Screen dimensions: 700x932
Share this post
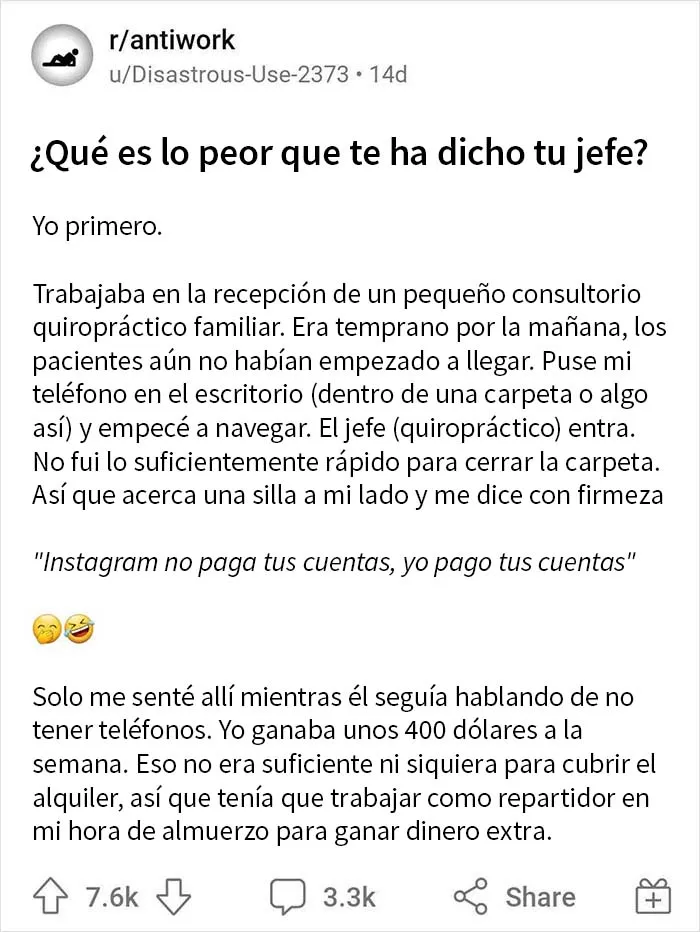[x=515, y=896]
